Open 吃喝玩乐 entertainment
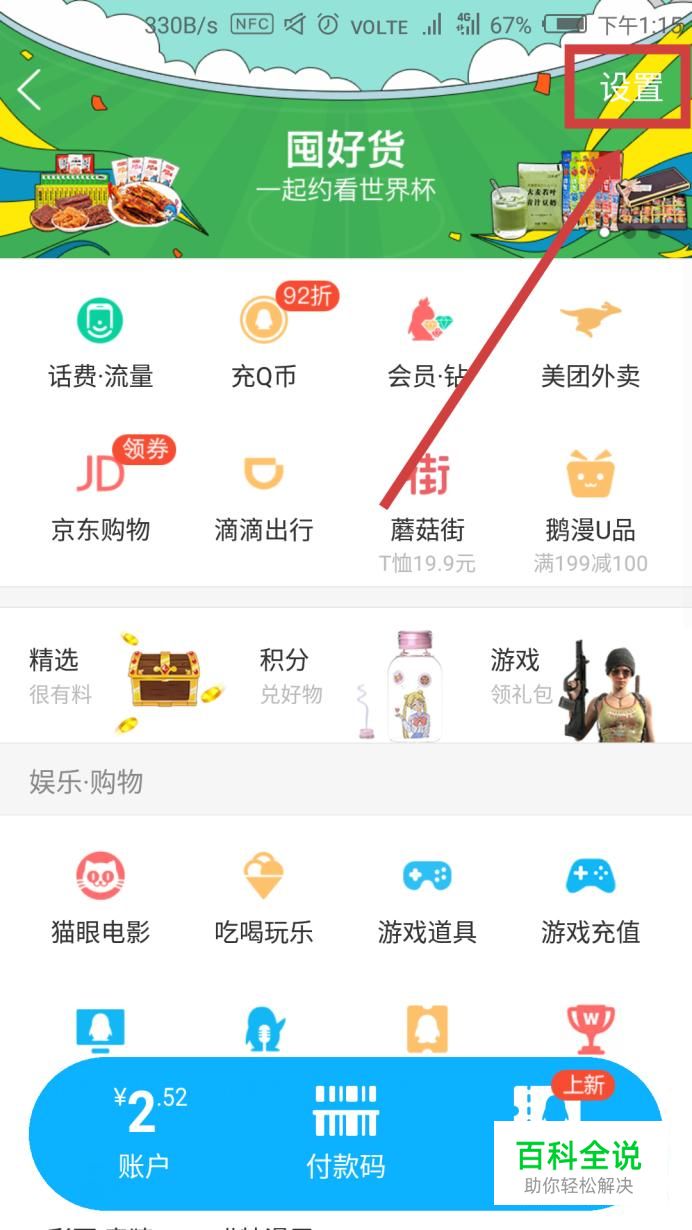Image resolution: width=692 pixels, height=1230 pixels. coord(264,898)
